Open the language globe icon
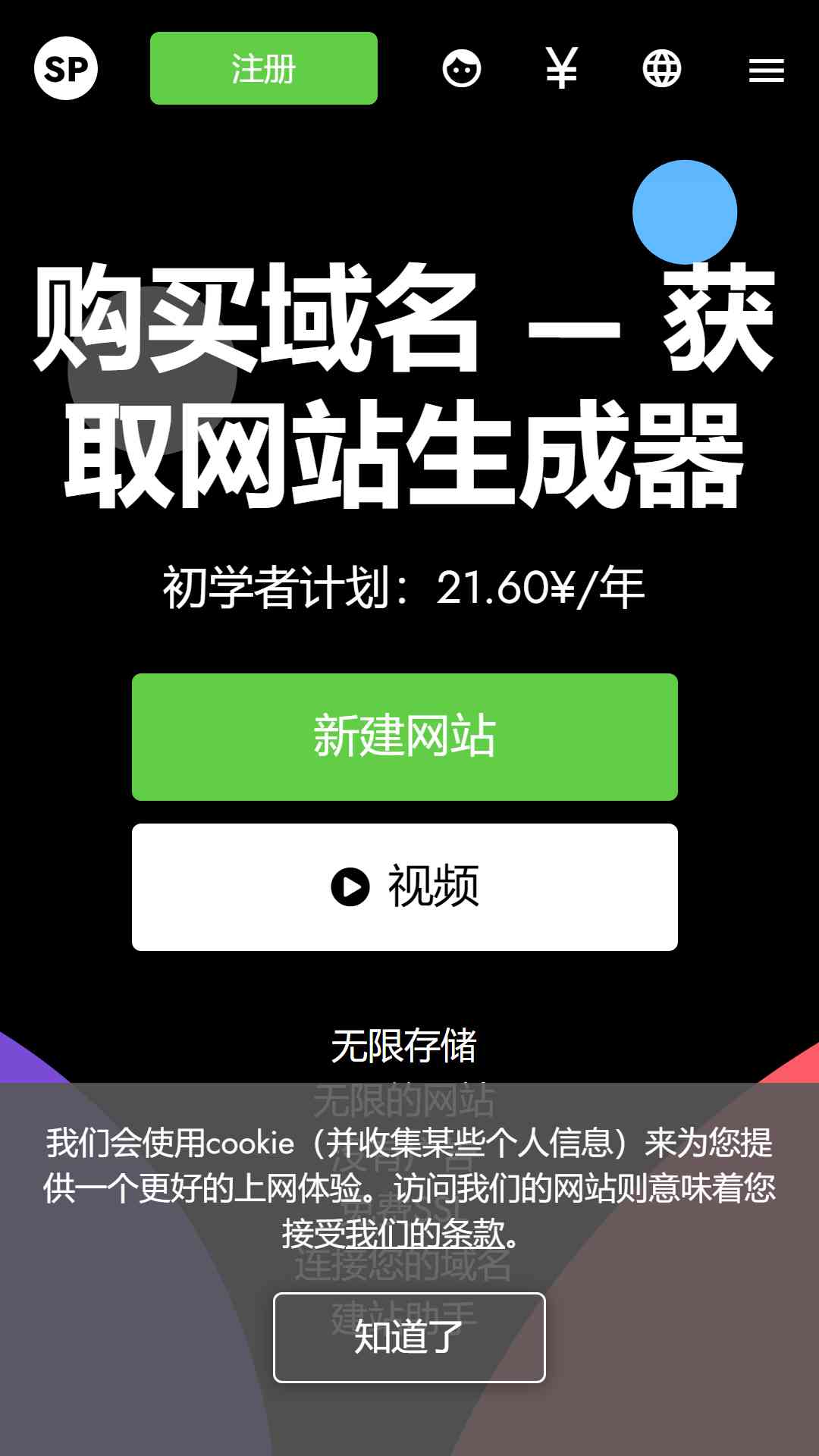 (x=662, y=69)
